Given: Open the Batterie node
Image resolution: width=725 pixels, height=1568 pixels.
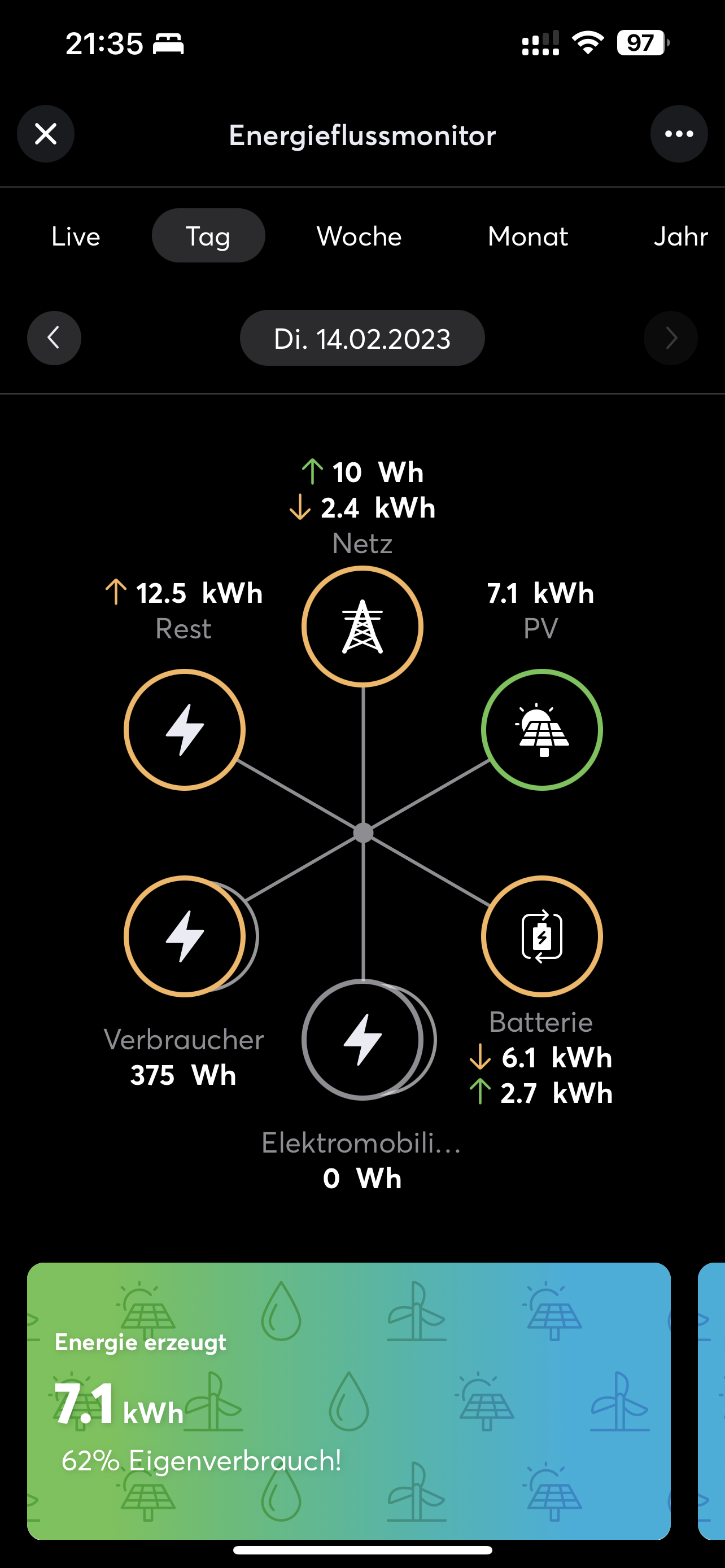Looking at the screenshot, I should pos(541,936).
